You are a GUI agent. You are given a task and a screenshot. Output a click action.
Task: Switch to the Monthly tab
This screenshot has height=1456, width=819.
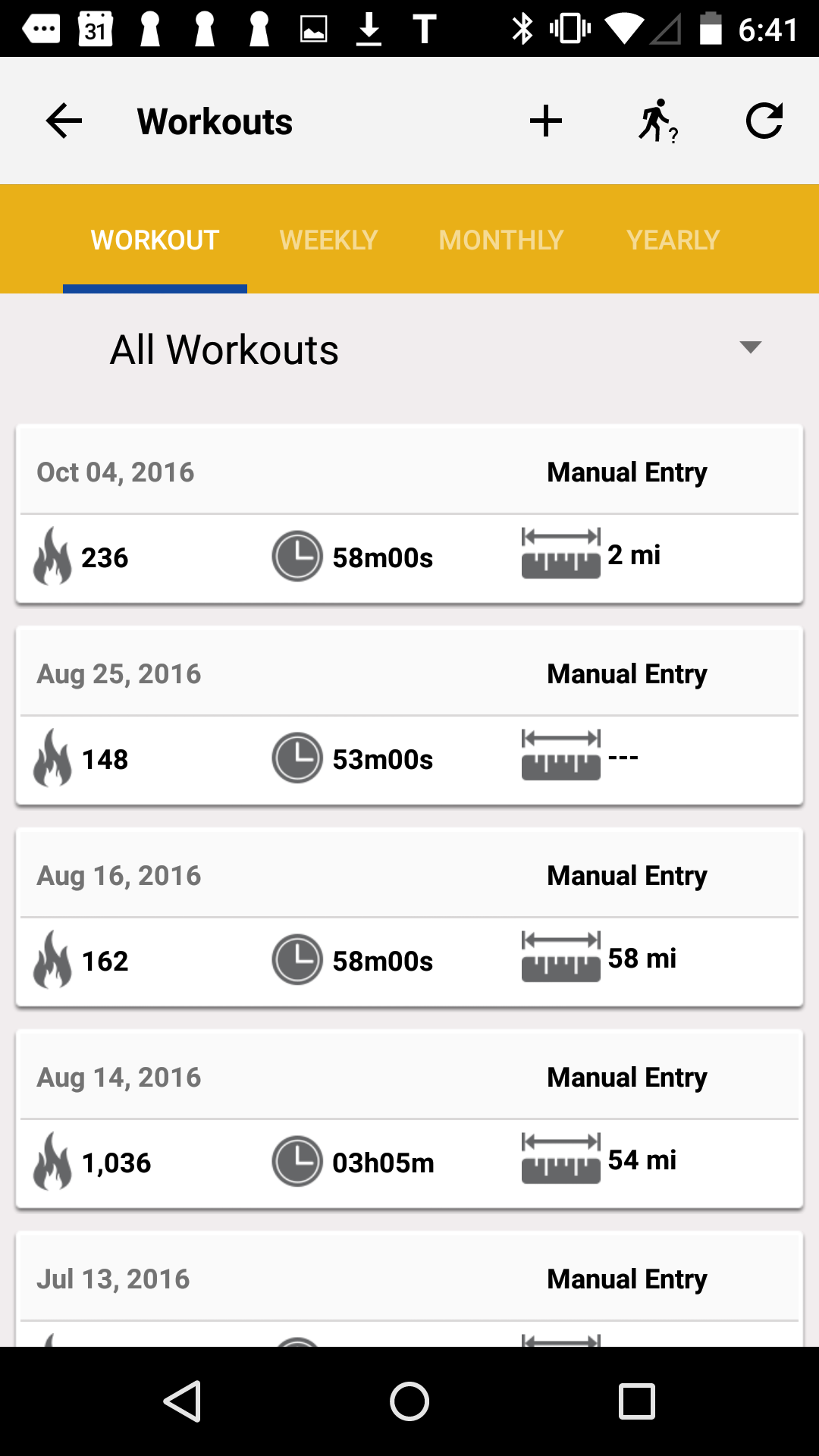tap(500, 240)
